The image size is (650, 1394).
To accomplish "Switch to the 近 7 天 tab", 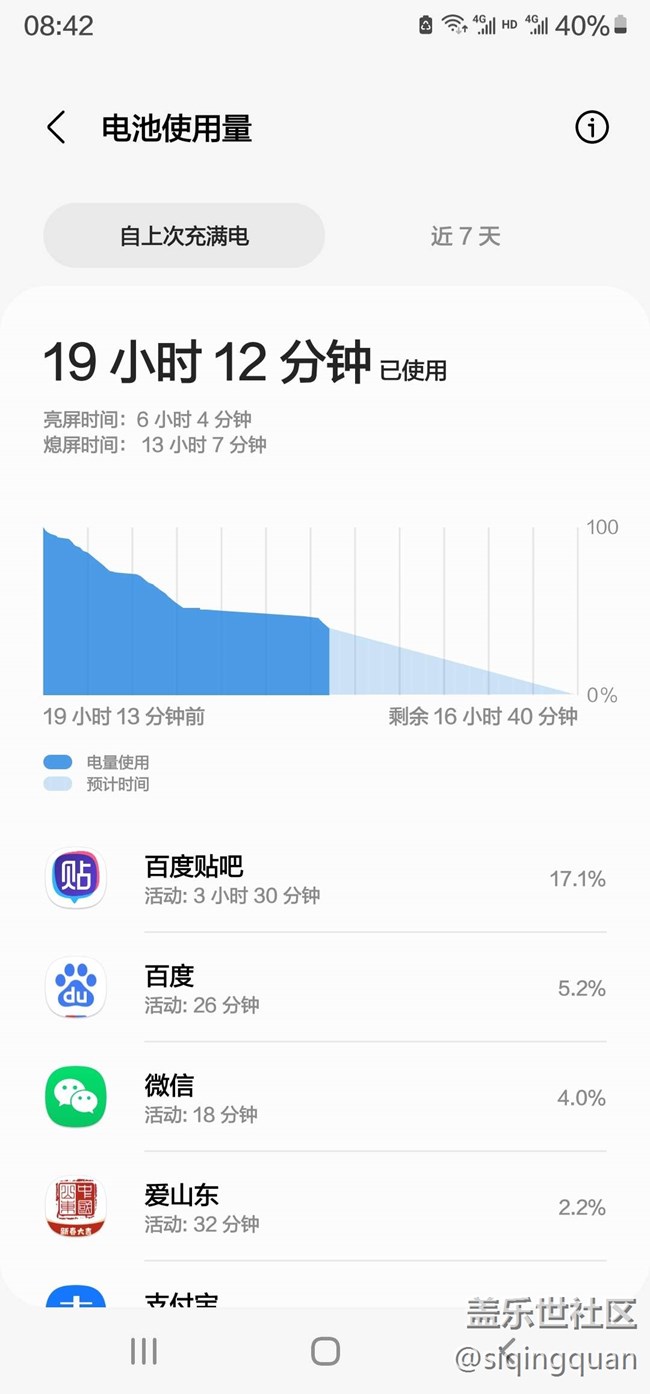I will (x=465, y=236).
